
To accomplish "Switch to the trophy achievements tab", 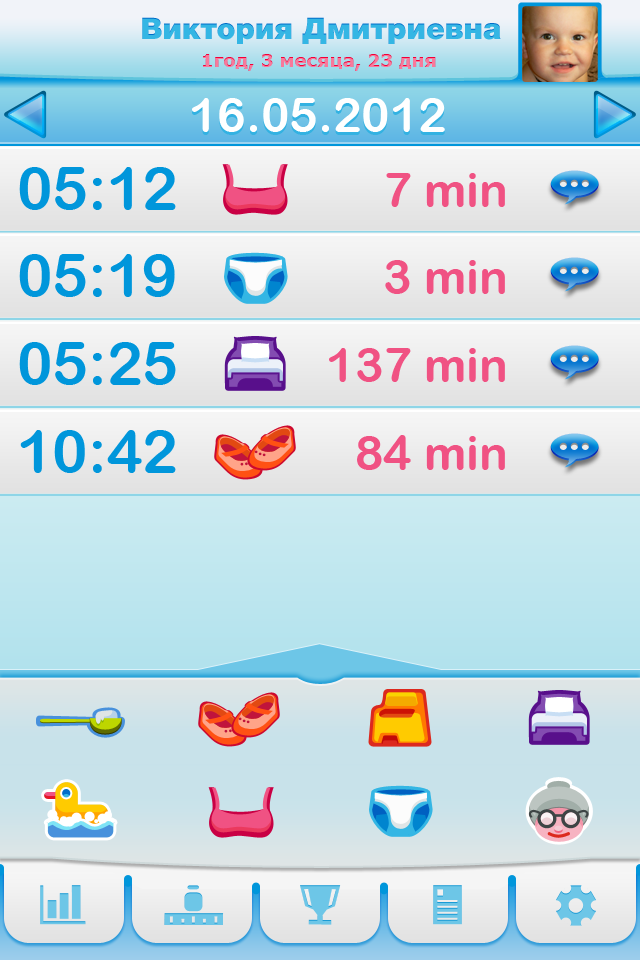I will coord(320,905).
